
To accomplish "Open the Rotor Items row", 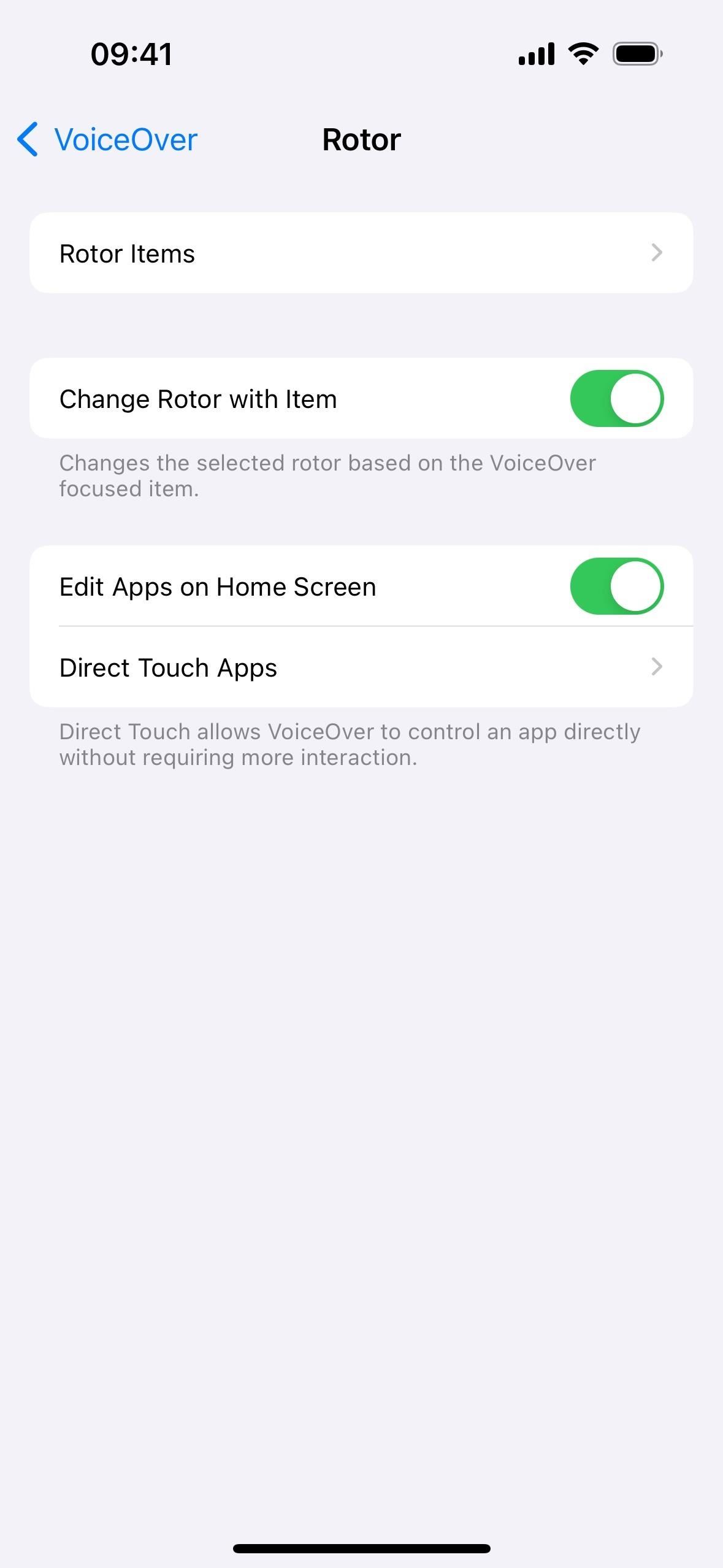I will pos(361,253).
